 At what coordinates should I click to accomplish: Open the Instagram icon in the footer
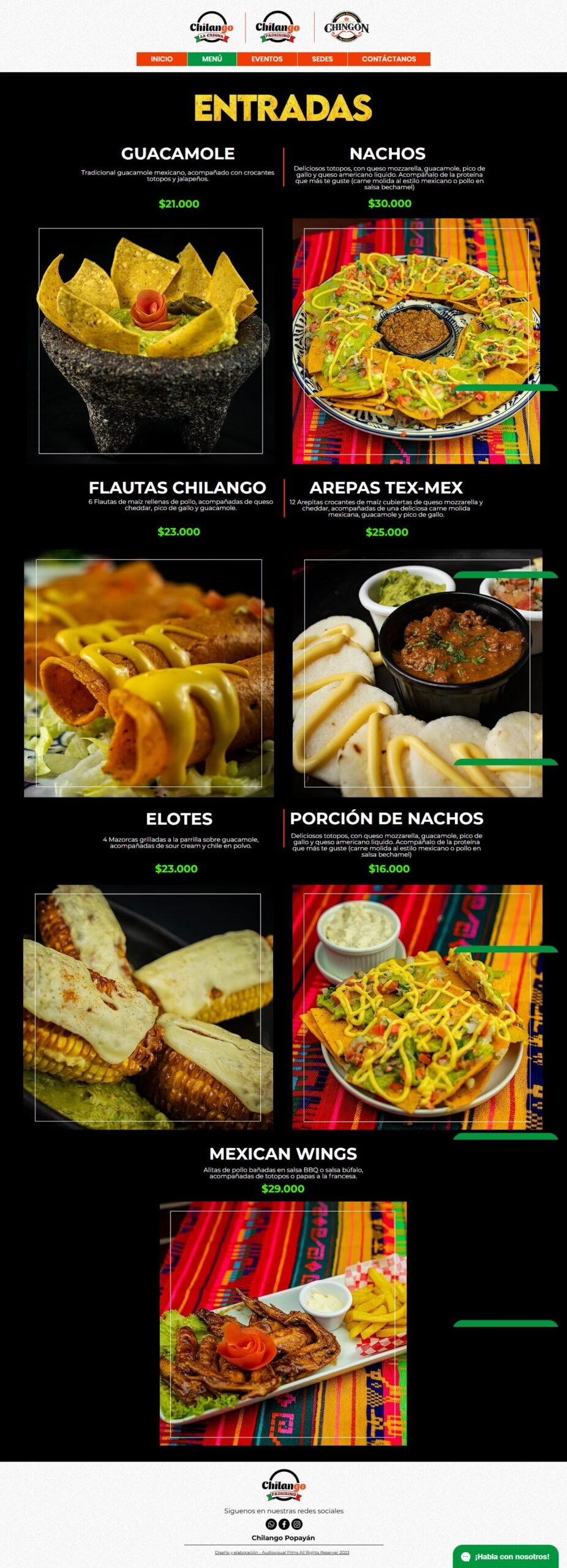click(297, 1524)
